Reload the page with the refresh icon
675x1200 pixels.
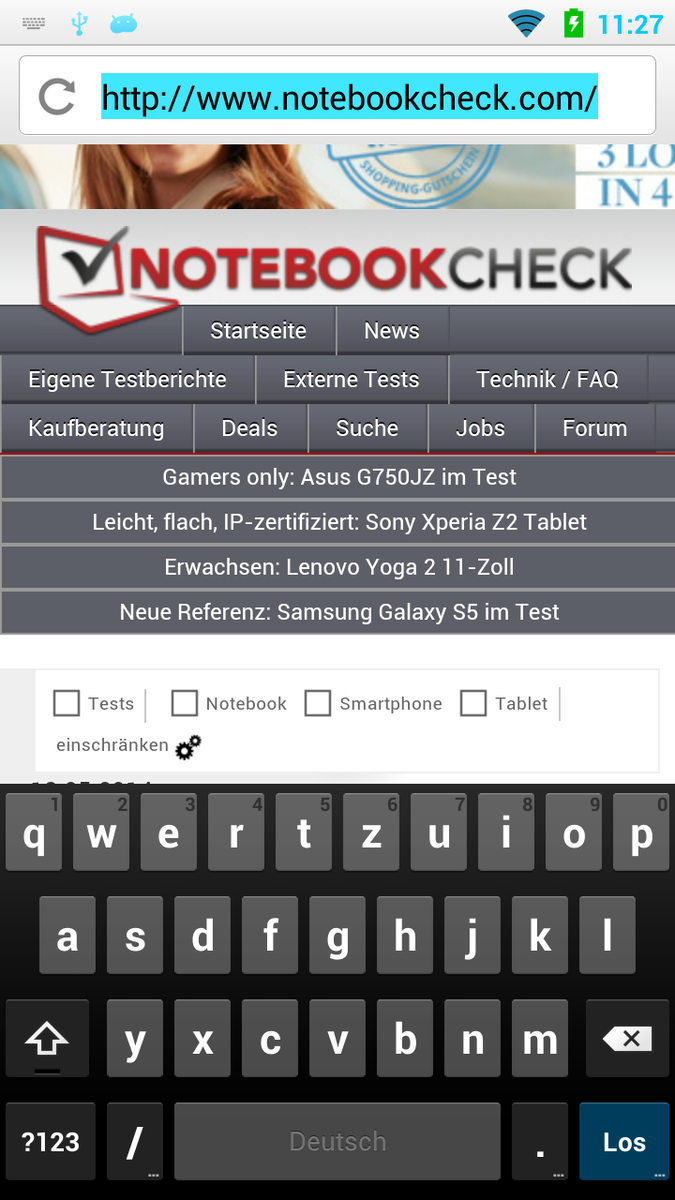tap(57, 97)
